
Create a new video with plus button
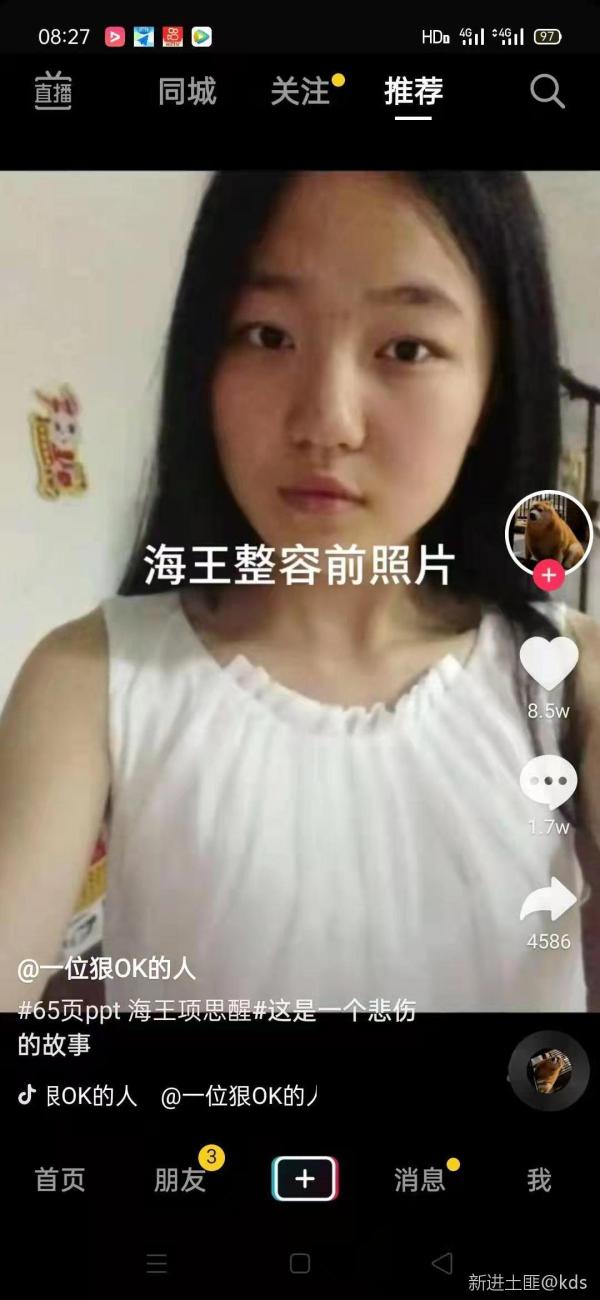pyautogui.click(x=304, y=1180)
